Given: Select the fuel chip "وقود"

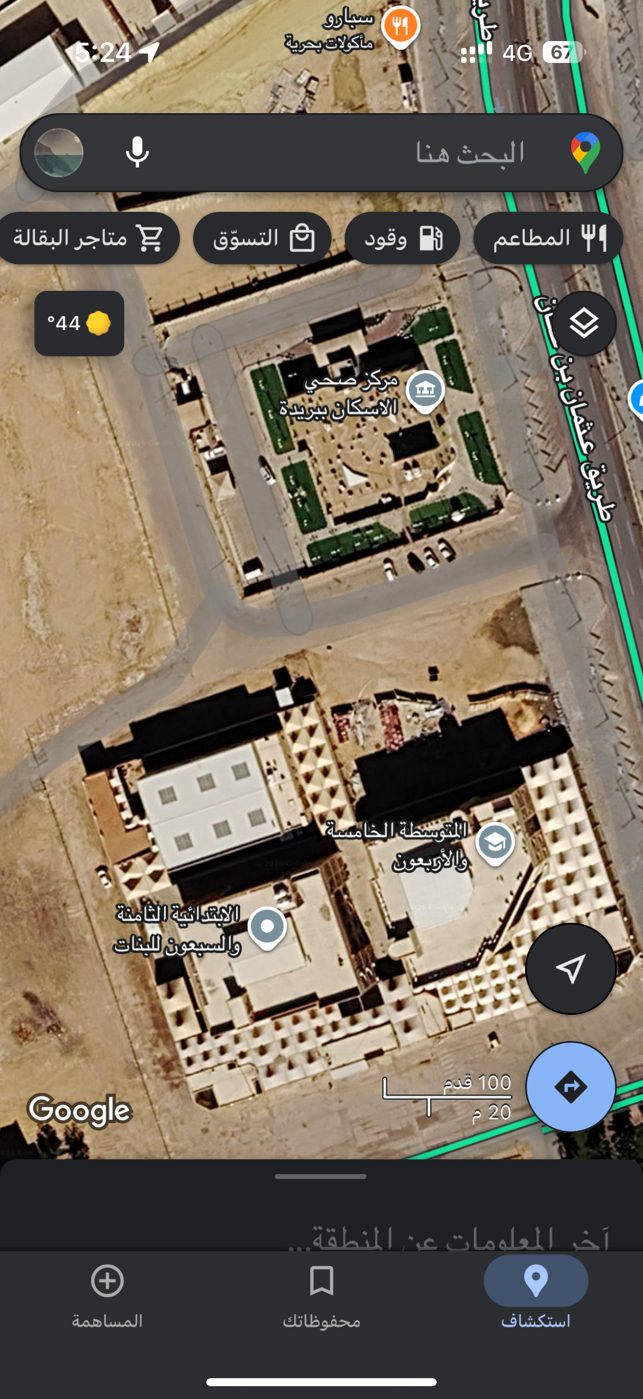Looking at the screenshot, I should 402,238.
